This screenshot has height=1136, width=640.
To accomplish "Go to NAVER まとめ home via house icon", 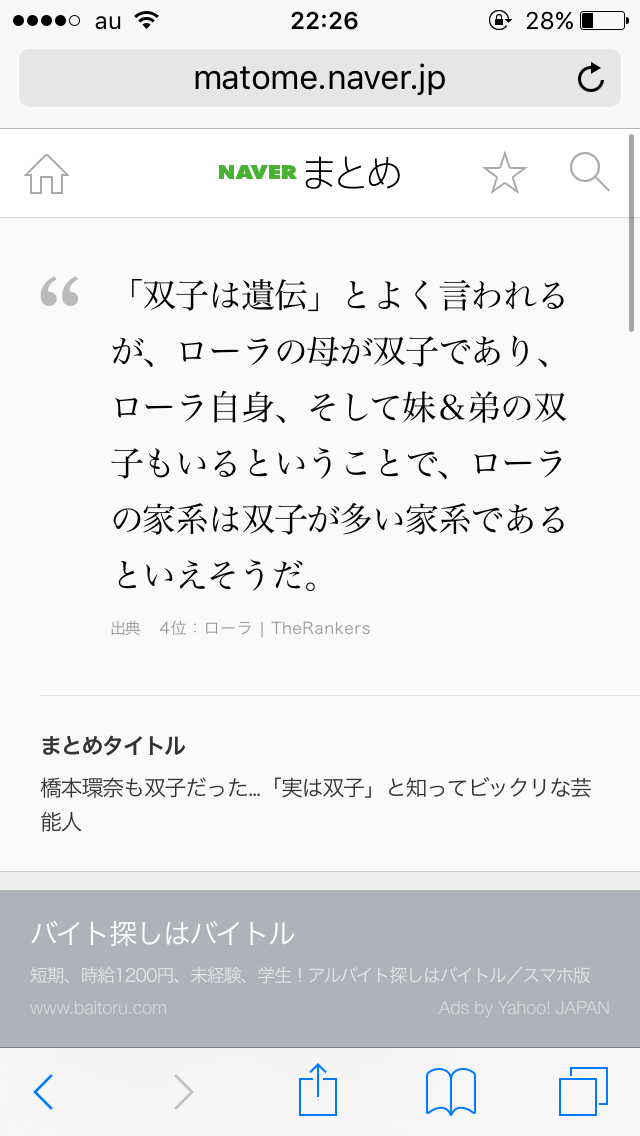I will tap(46, 174).
